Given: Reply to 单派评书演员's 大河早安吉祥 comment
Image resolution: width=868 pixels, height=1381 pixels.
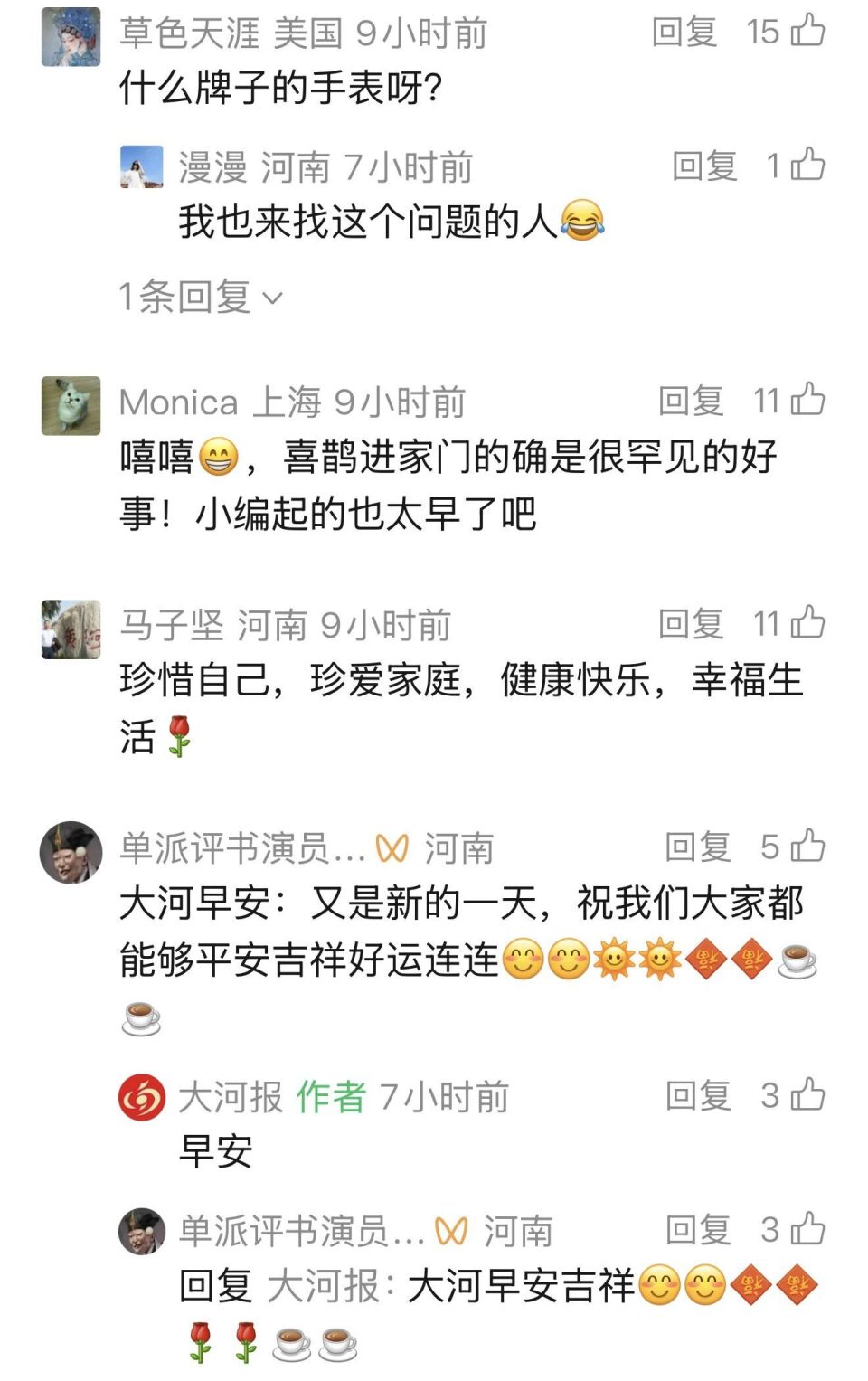Looking at the screenshot, I should click(698, 1230).
